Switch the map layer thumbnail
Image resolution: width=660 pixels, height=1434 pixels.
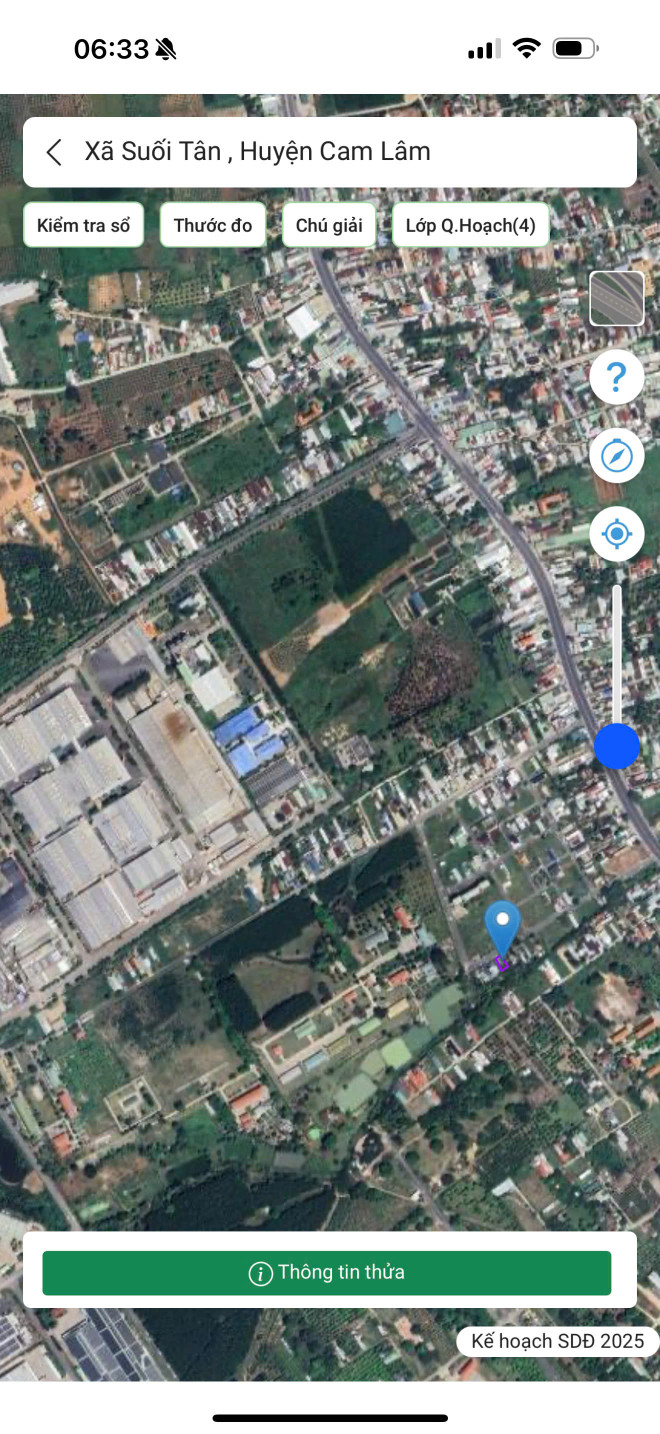tap(616, 298)
